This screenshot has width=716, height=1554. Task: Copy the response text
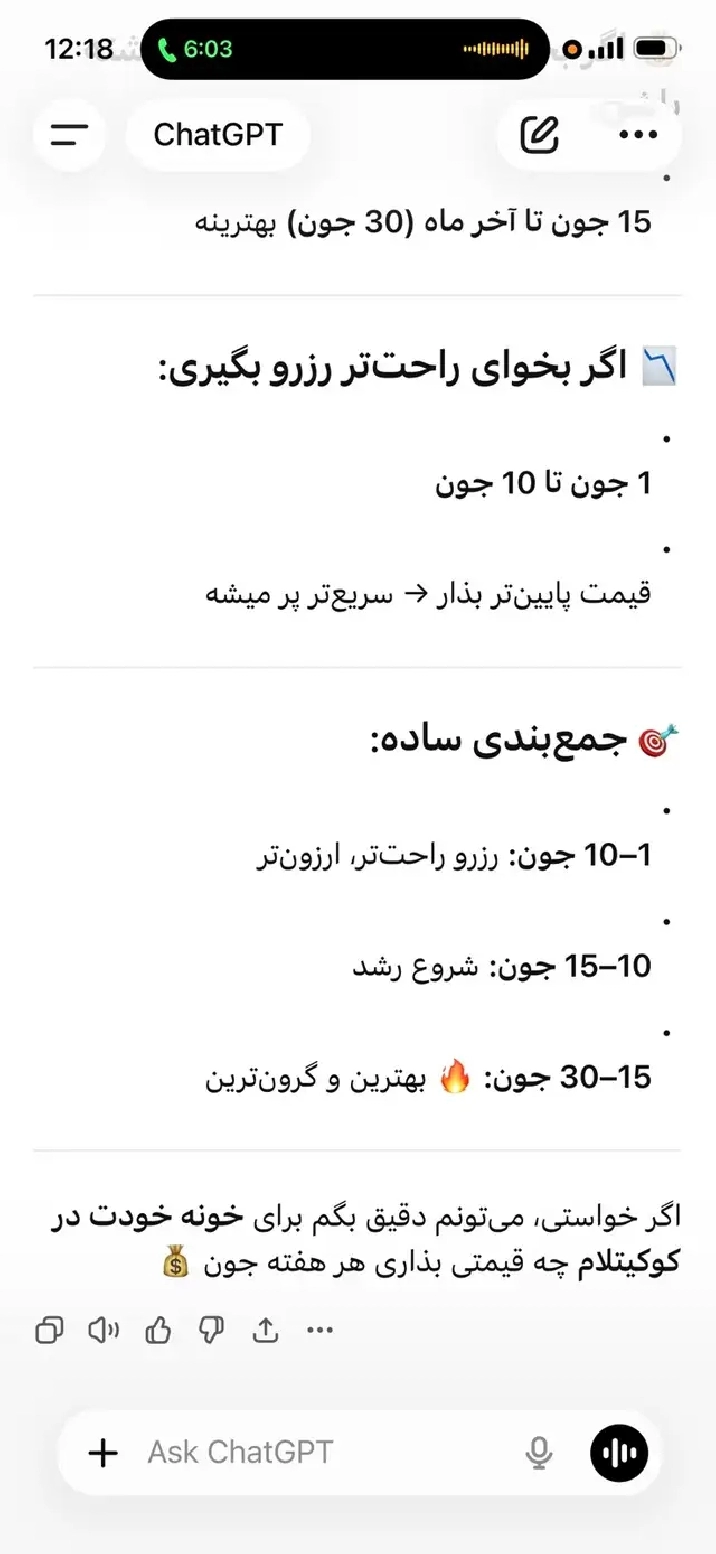click(x=49, y=1330)
